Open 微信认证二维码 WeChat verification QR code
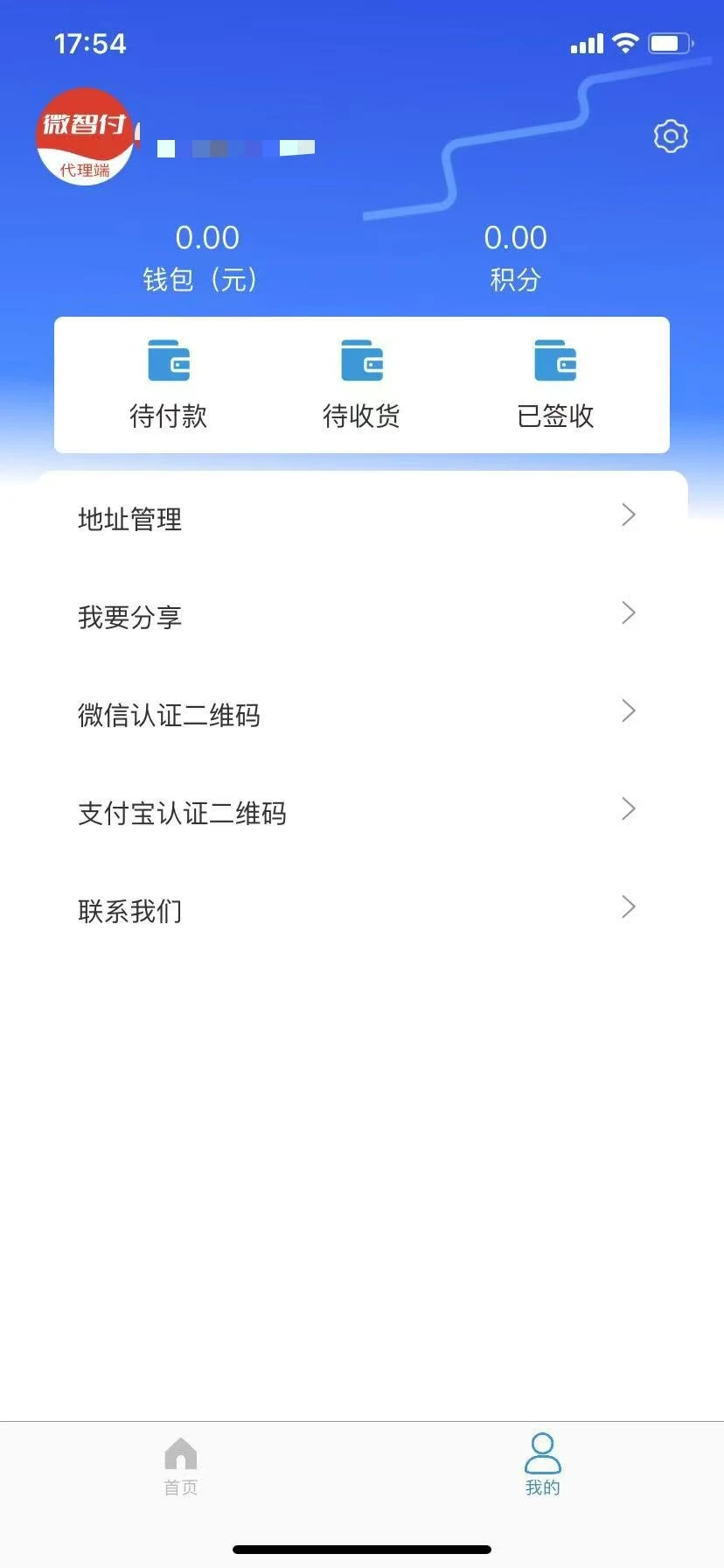The height and width of the screenshot is (1568, 724). click(362, 714)
